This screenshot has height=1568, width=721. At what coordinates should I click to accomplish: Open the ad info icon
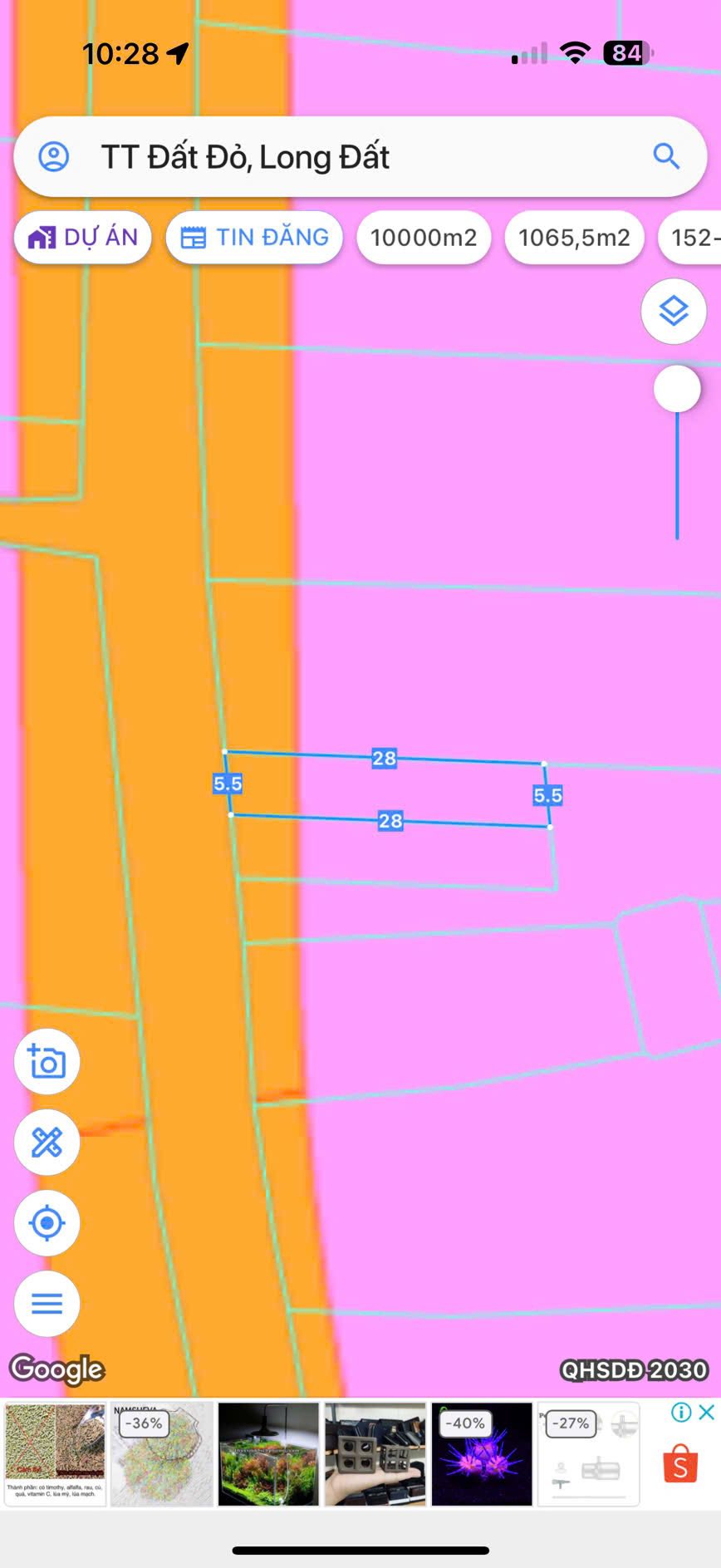(681, 1412)
